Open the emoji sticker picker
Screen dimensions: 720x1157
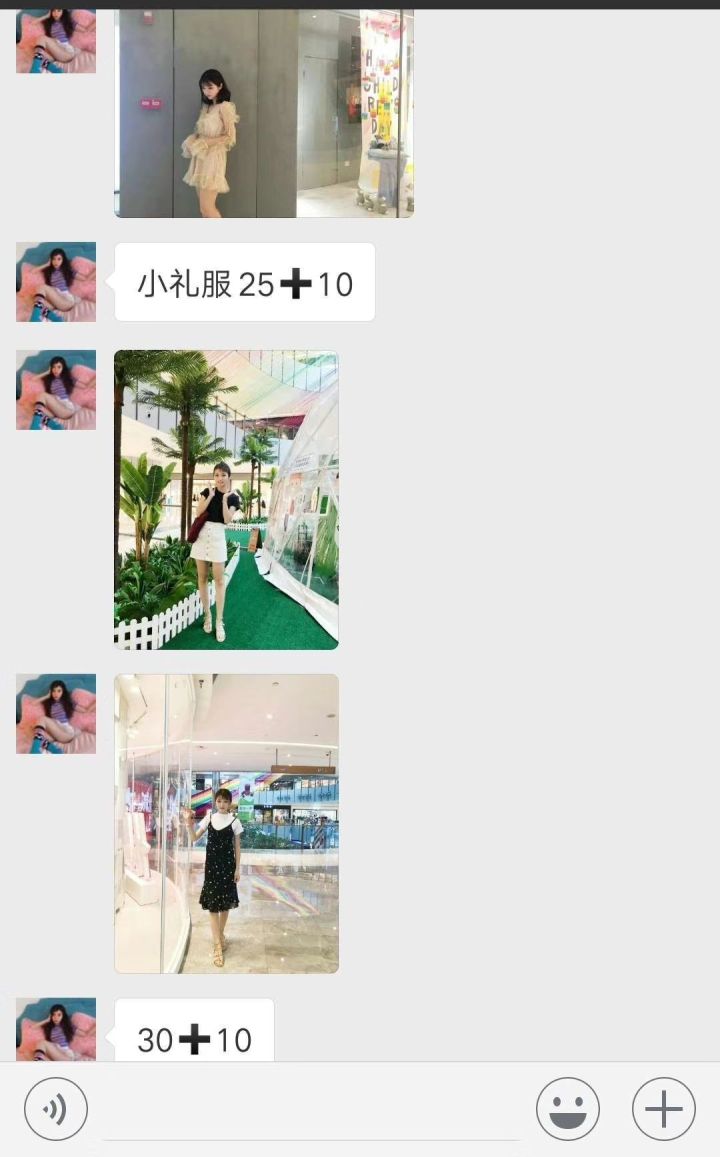[x=567, y=1109]
